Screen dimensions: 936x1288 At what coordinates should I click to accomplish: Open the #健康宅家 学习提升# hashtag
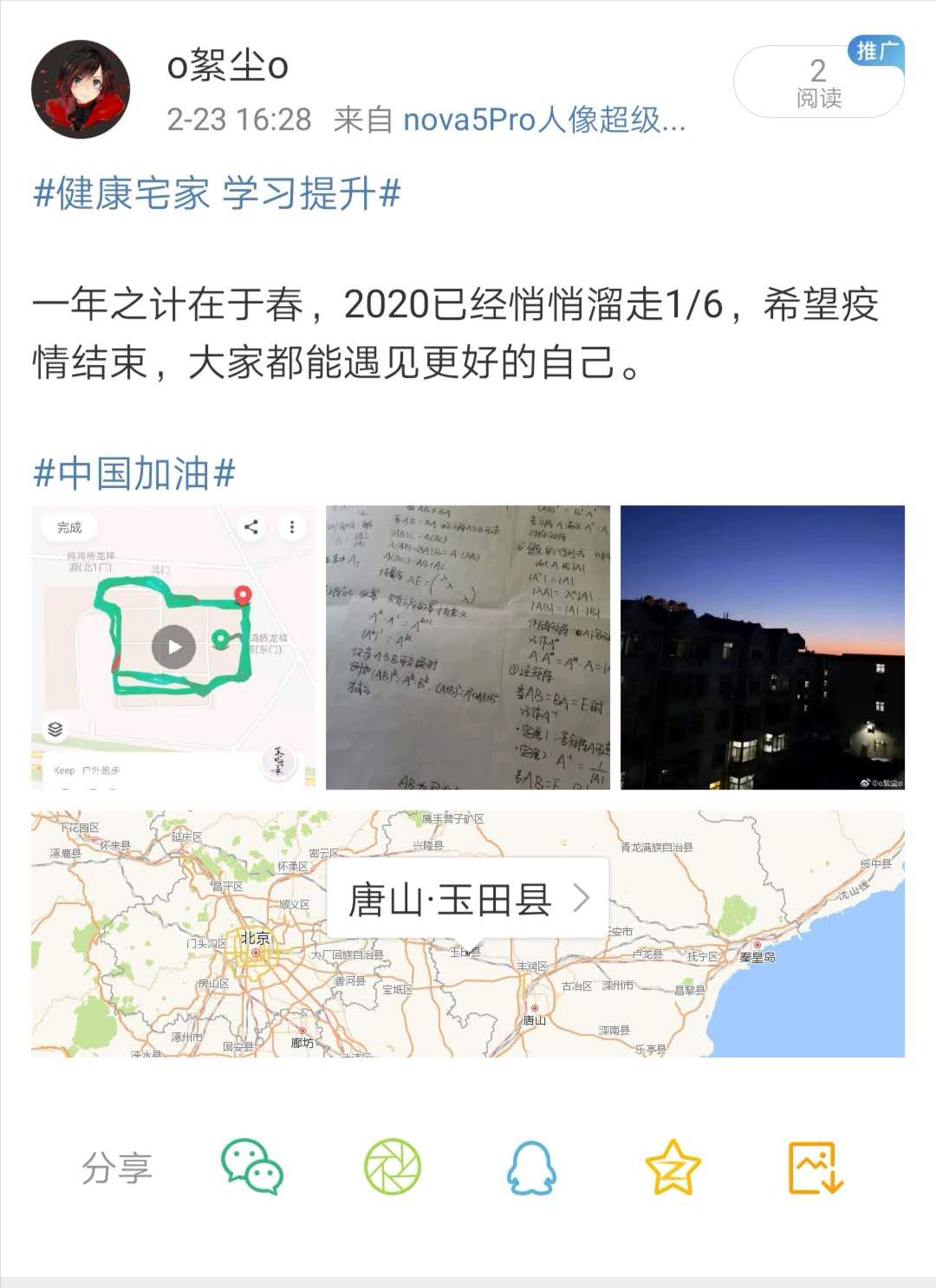click(x=217, y=193)
